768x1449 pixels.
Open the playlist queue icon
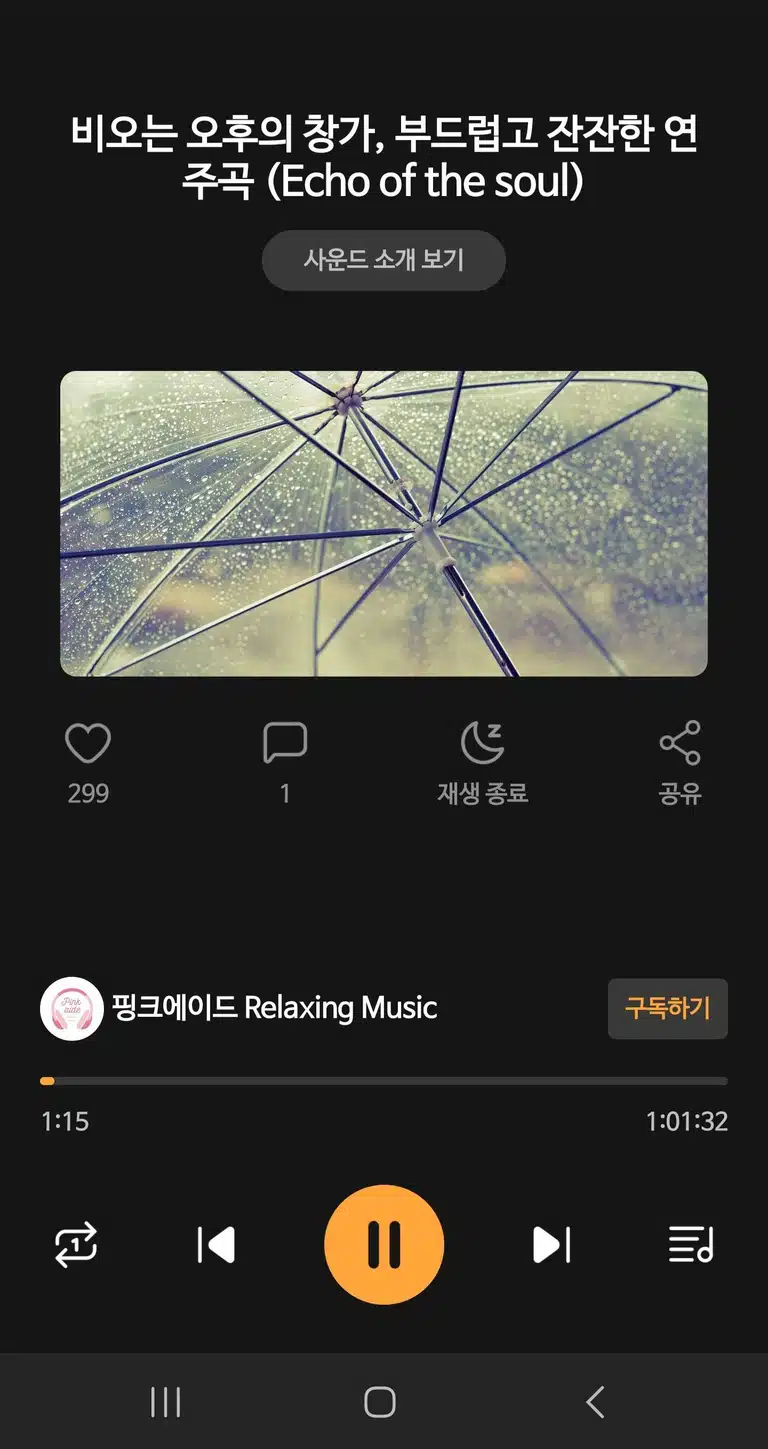[691, 1245]
